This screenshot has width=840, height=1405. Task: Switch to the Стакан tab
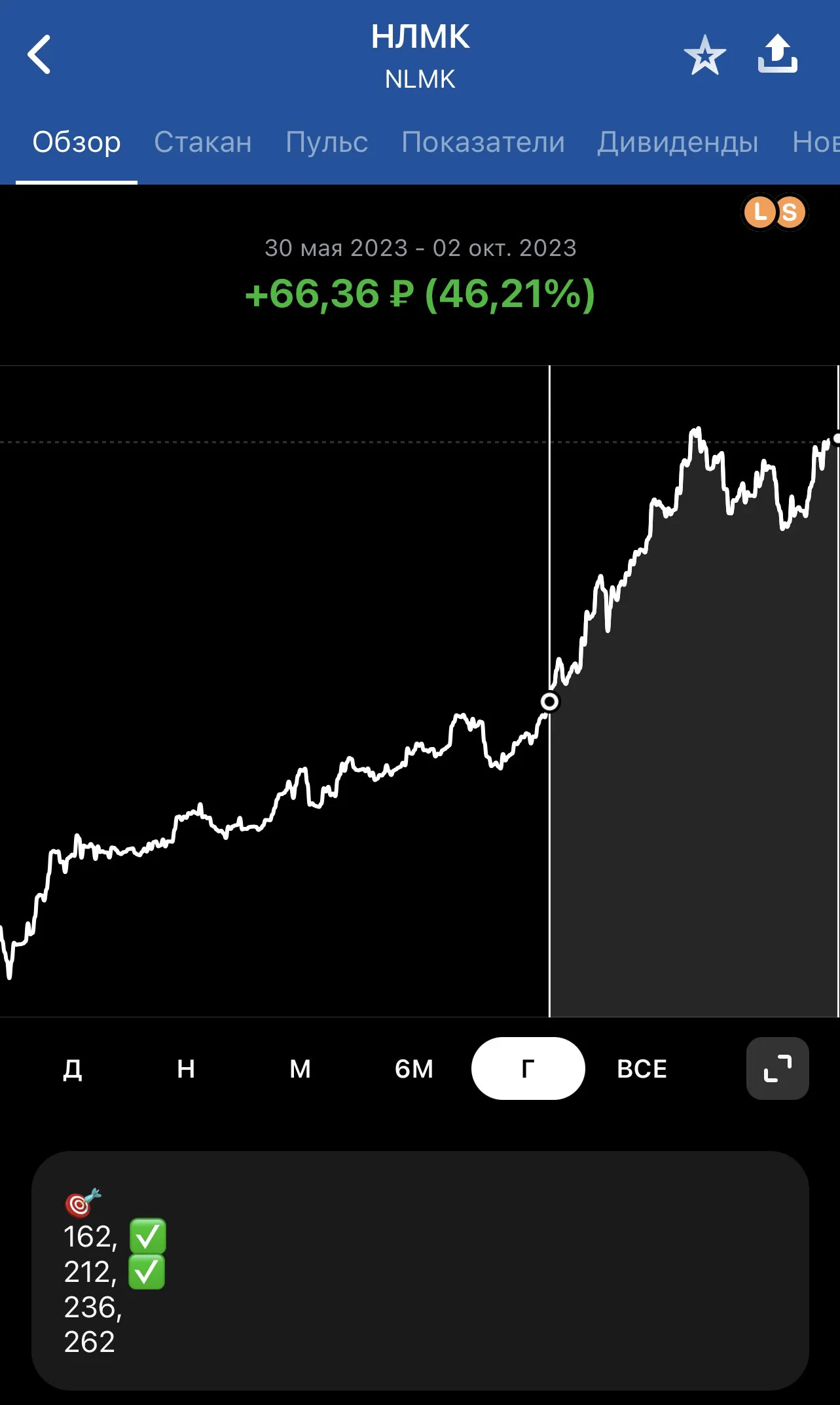[x=203, y=142]
